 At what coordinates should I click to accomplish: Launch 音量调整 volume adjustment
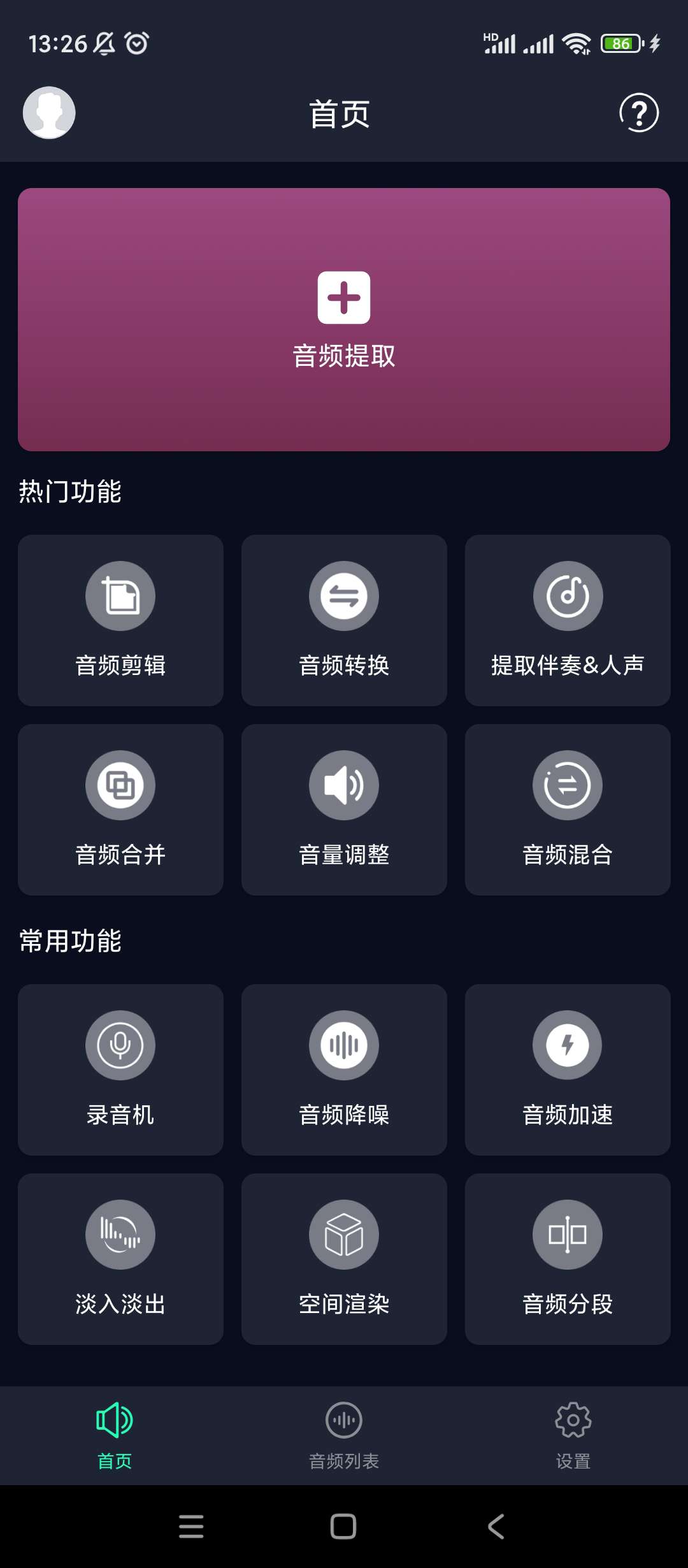(344, 809)
